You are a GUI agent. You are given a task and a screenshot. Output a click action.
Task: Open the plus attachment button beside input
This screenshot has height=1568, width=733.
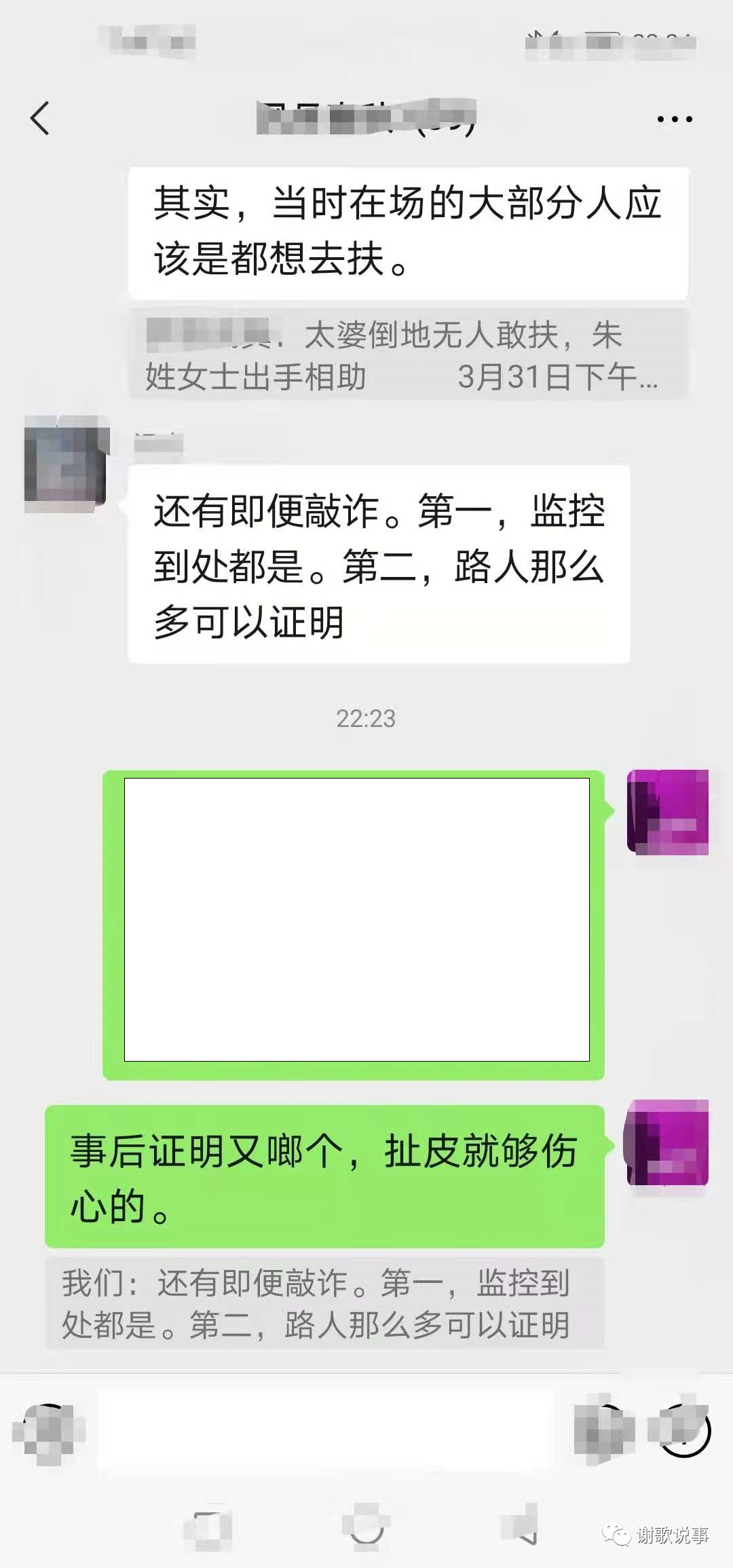684,1431
